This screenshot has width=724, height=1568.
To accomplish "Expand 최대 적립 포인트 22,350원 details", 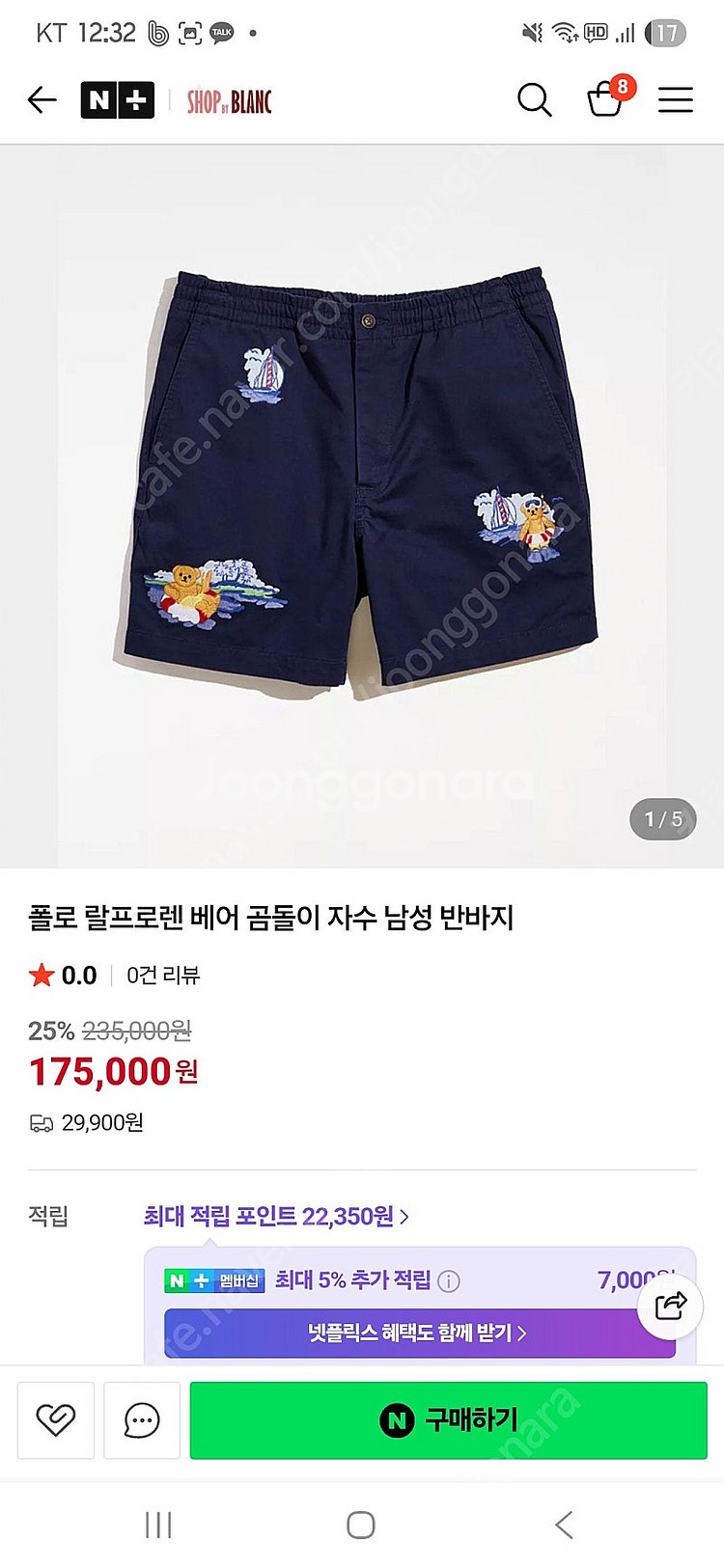I will click(x=276, y=1216).
